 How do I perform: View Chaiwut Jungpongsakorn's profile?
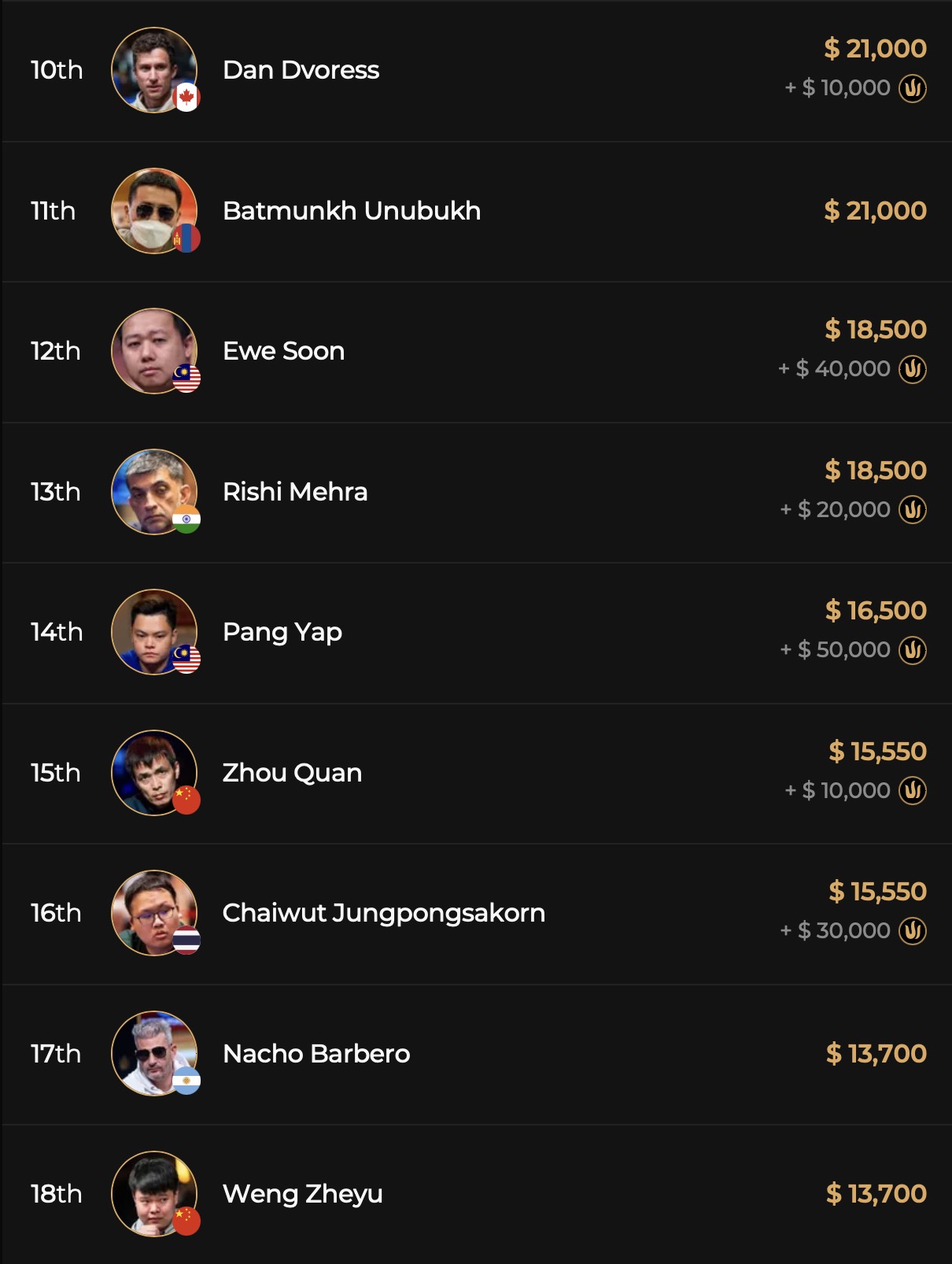coord(383,913)
